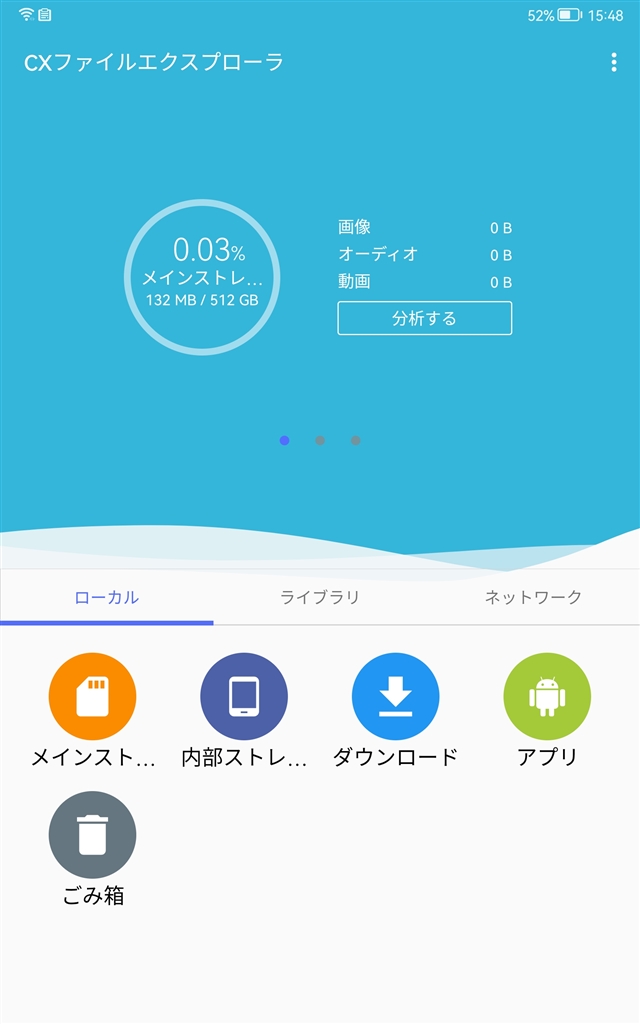Switch to the ライブラリ tab
The height and width of the screenshot is (1024, 640).
[320, 598]
